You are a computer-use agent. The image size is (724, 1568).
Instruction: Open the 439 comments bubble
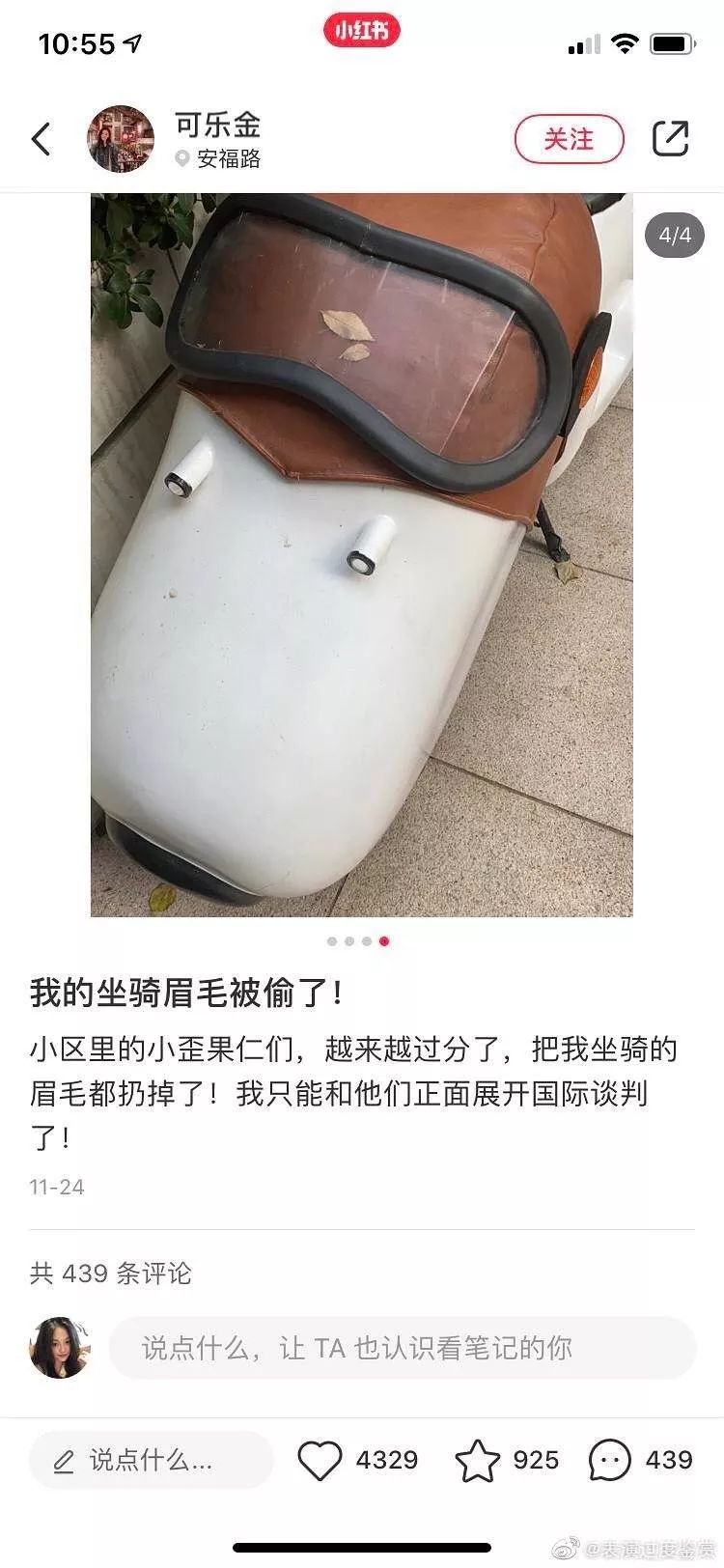coord(610,1460)
